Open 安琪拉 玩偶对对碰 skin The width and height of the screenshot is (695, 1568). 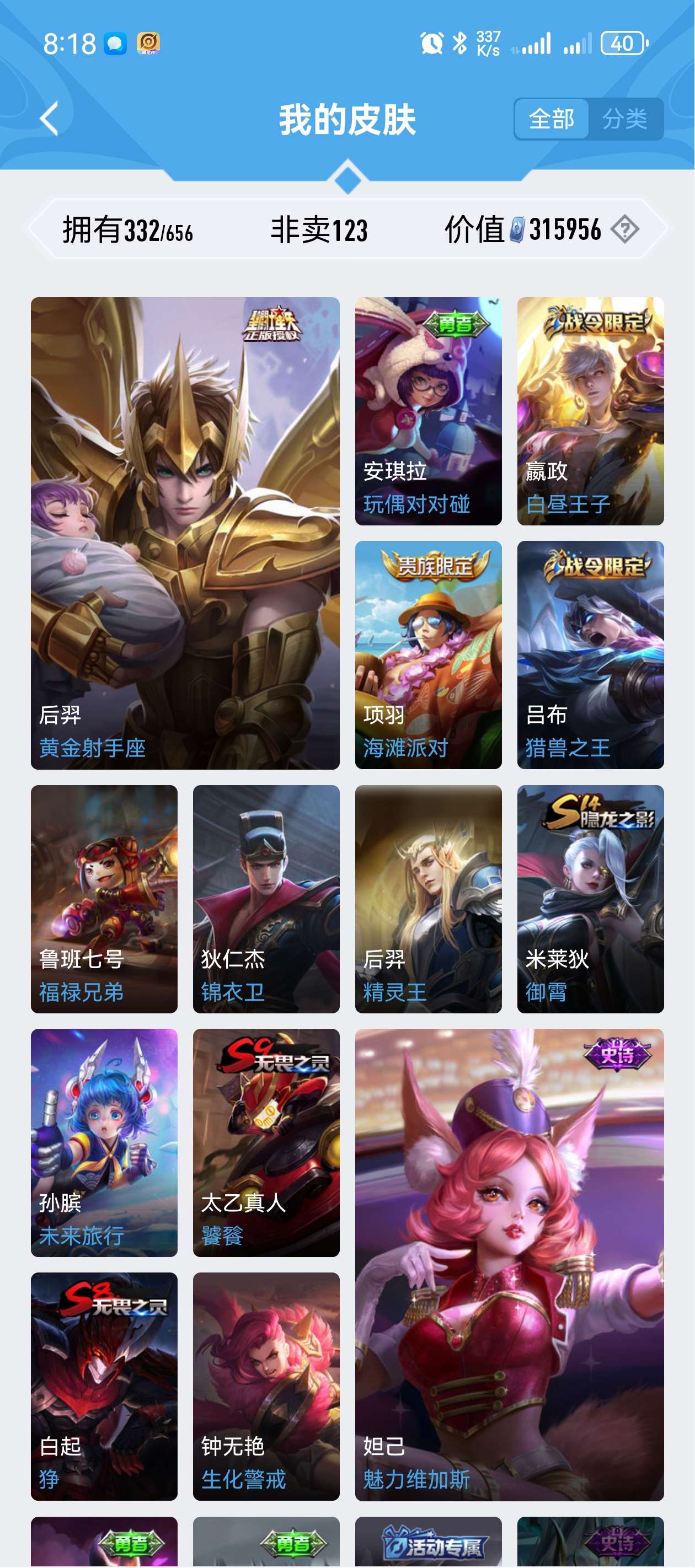[428, 411]
